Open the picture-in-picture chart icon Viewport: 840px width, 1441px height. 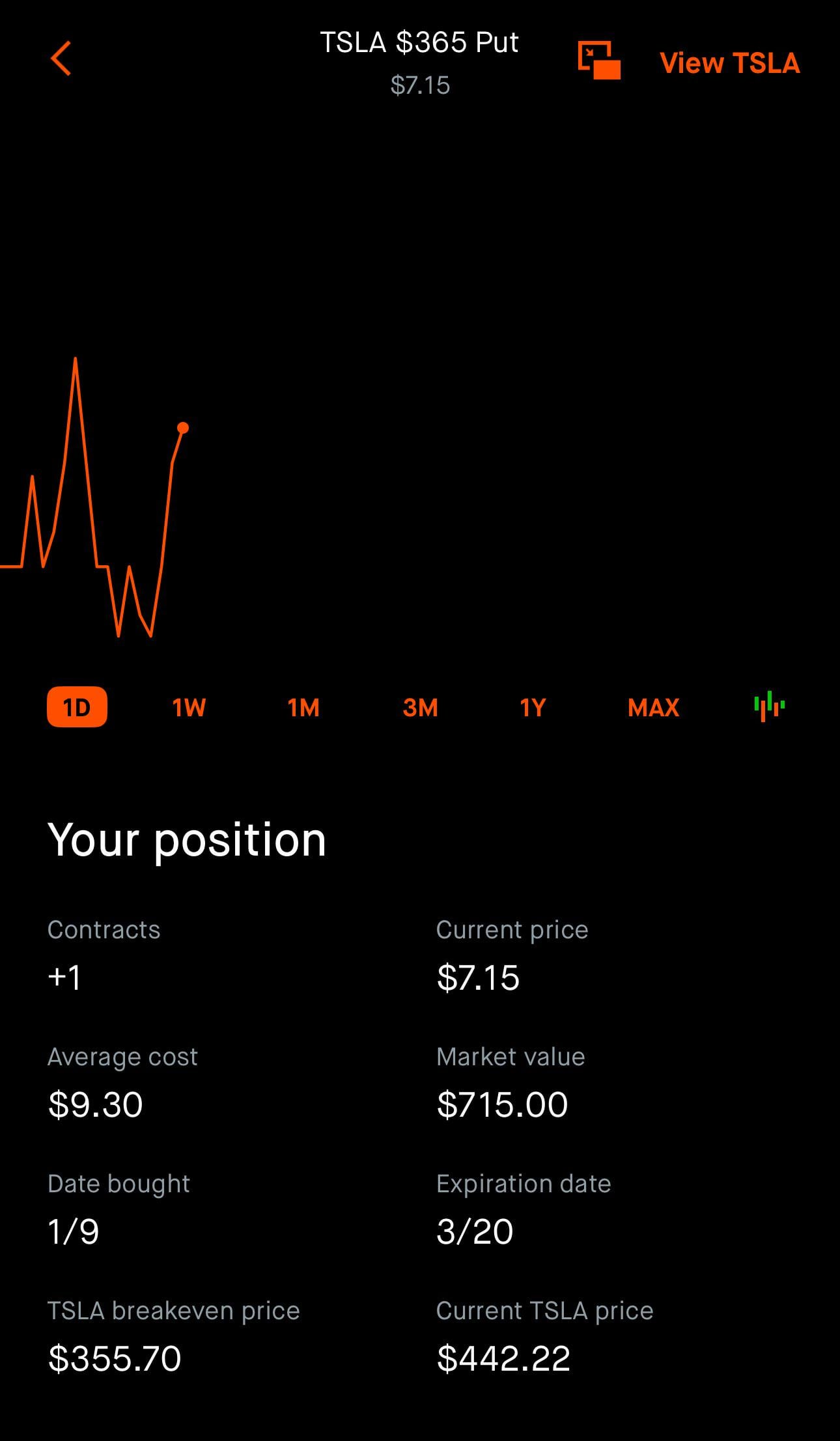click(599, 61)
